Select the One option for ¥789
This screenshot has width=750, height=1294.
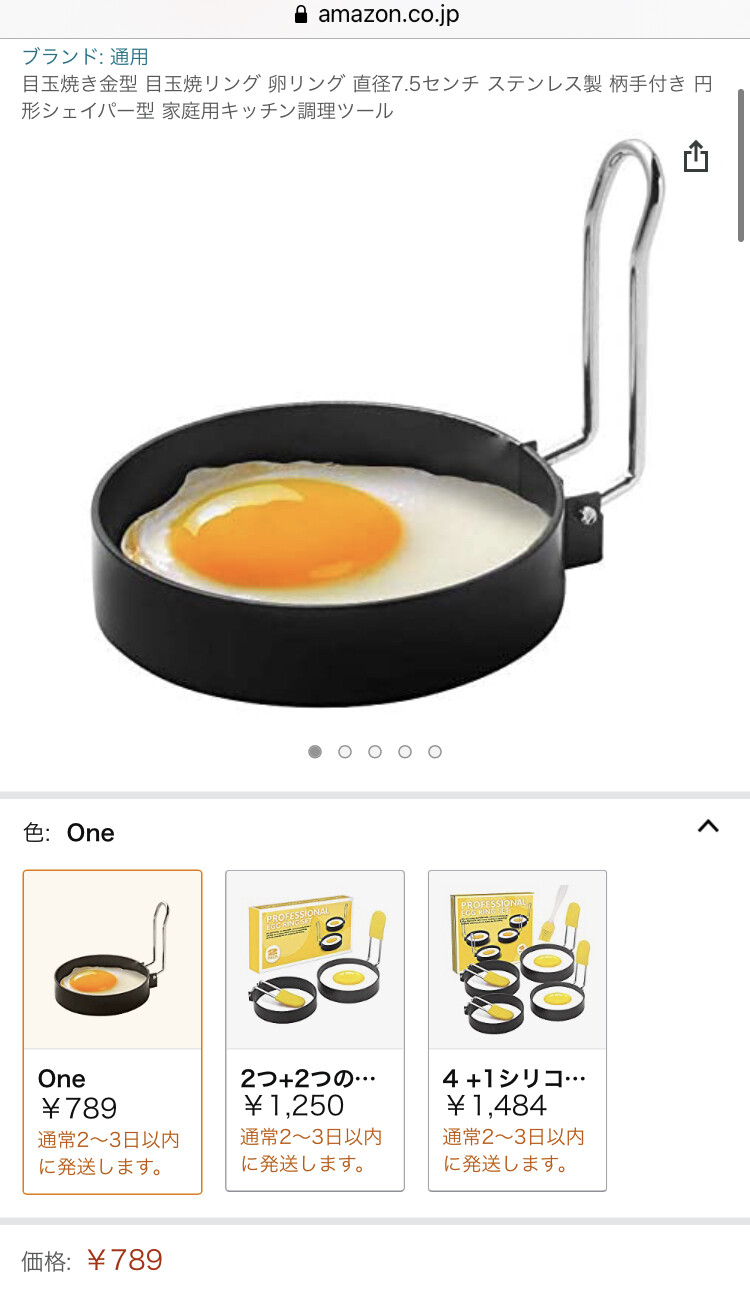(x=112, y=1031)
